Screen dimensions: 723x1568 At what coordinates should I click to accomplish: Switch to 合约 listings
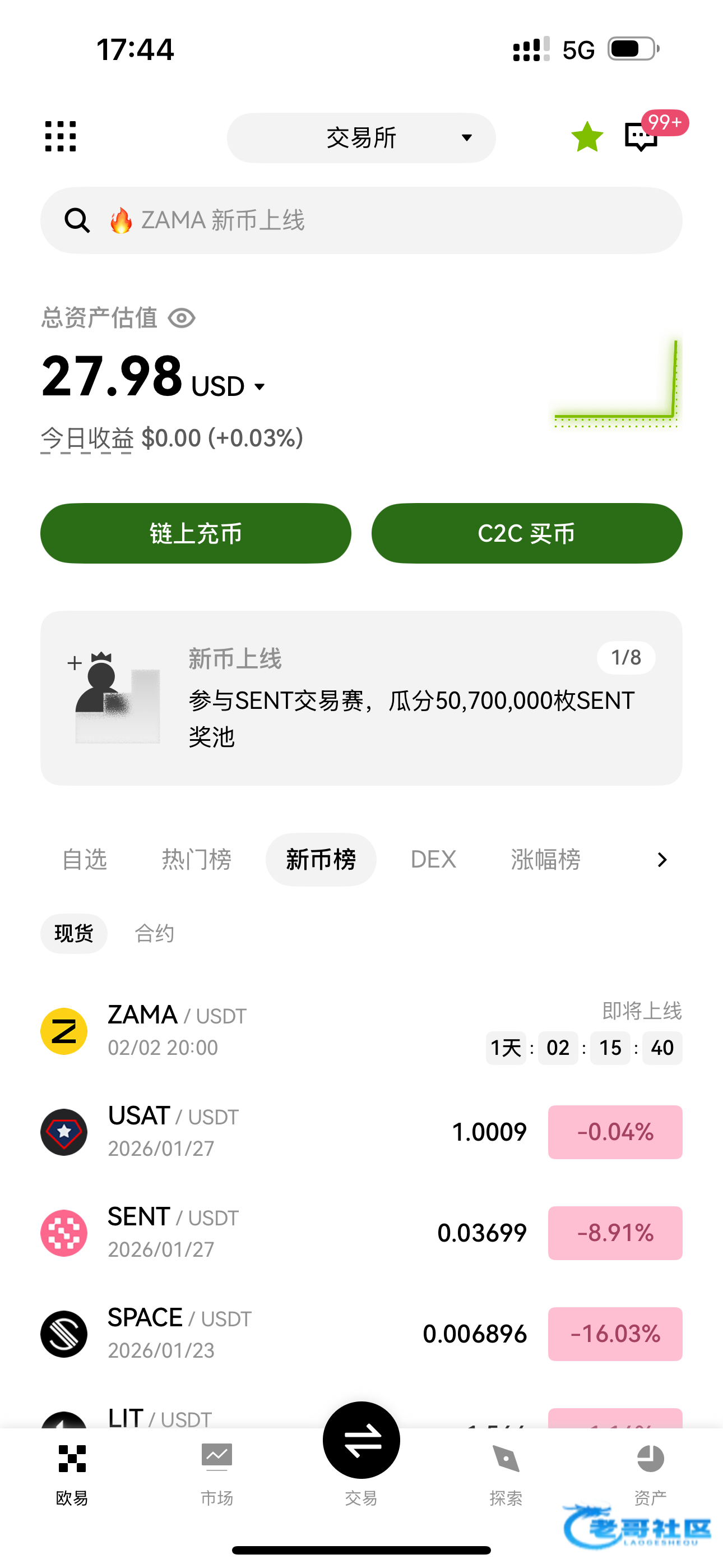154,933
